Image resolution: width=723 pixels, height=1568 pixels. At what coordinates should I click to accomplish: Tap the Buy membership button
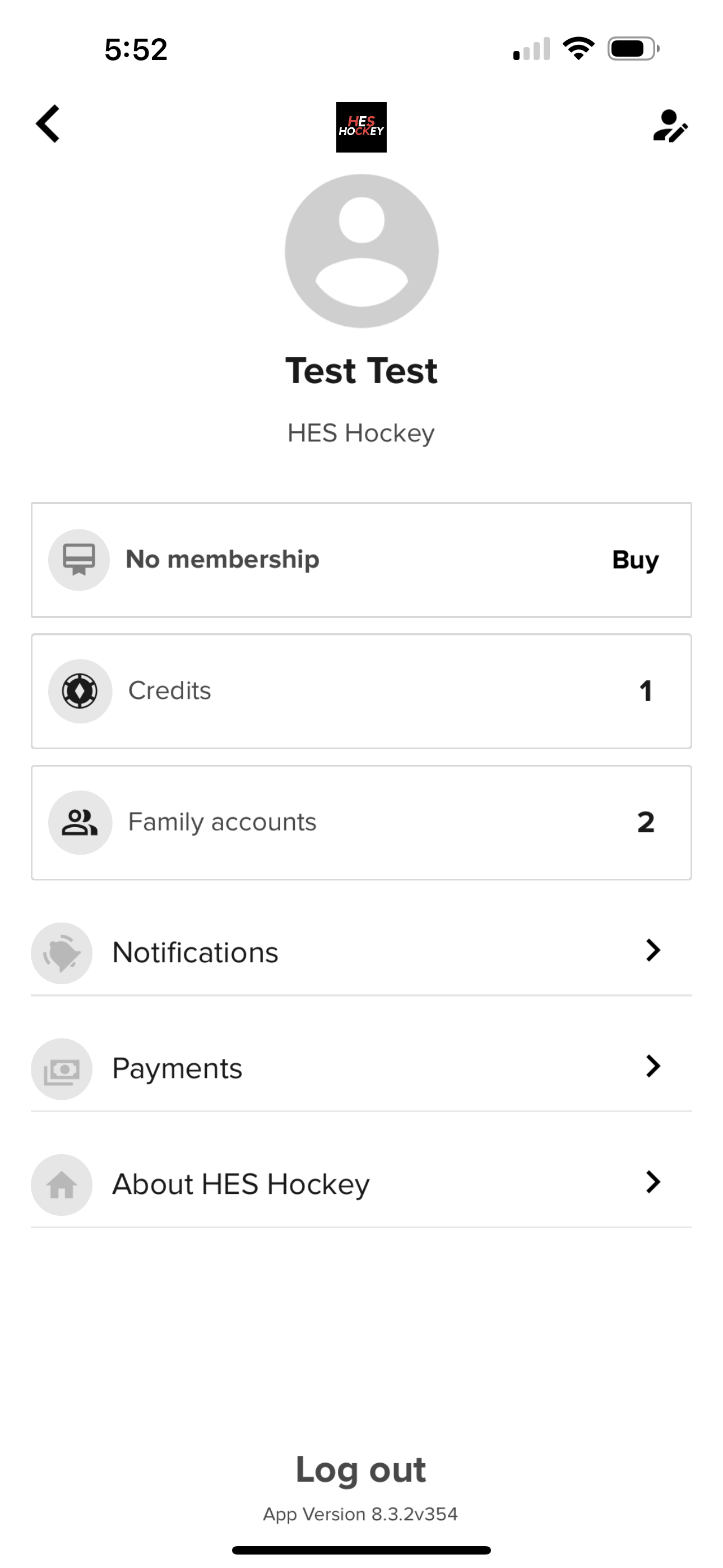point(635,560)
